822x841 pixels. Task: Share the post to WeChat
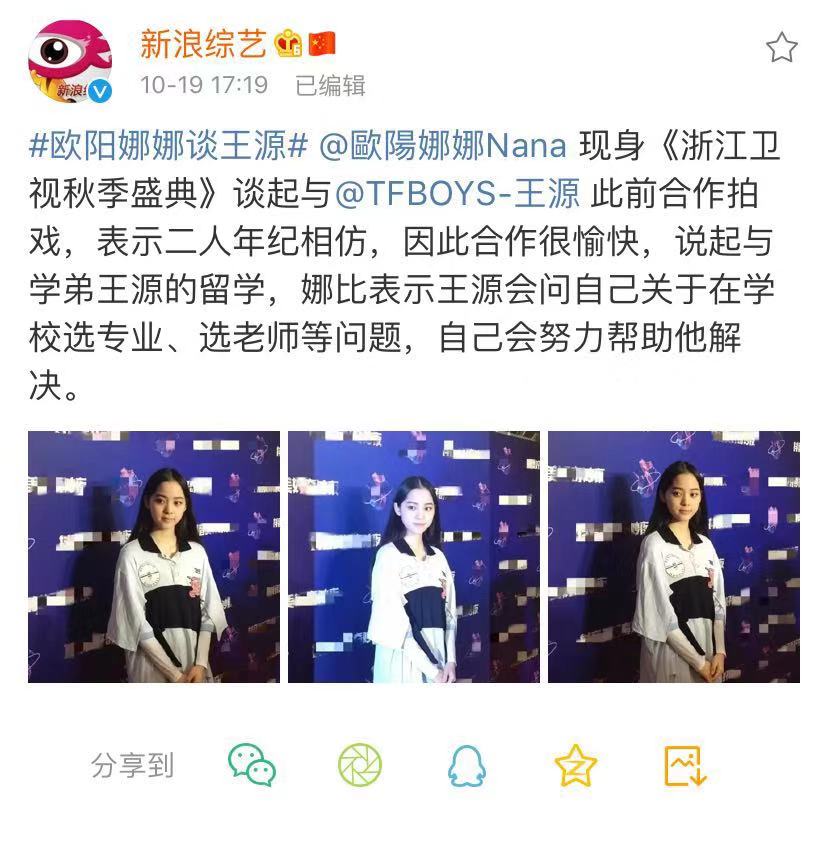(252, 766)
